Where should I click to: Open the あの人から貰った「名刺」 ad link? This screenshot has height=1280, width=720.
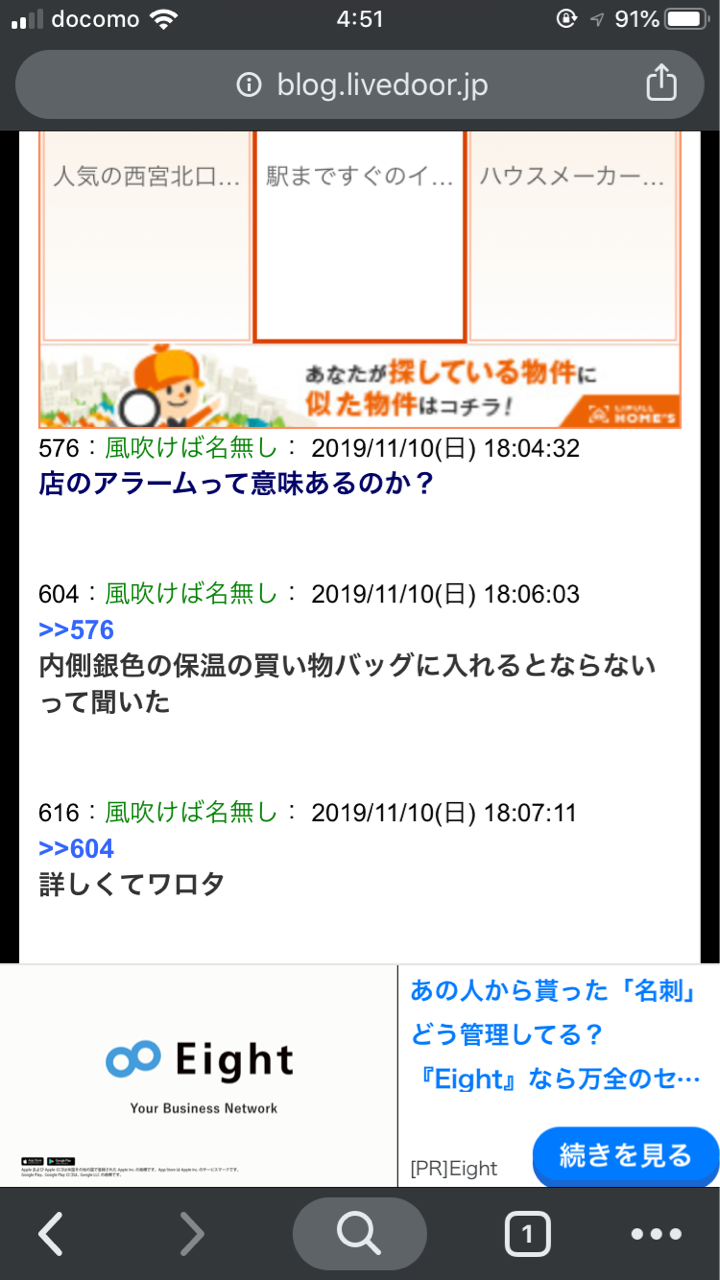[552, 1034]
